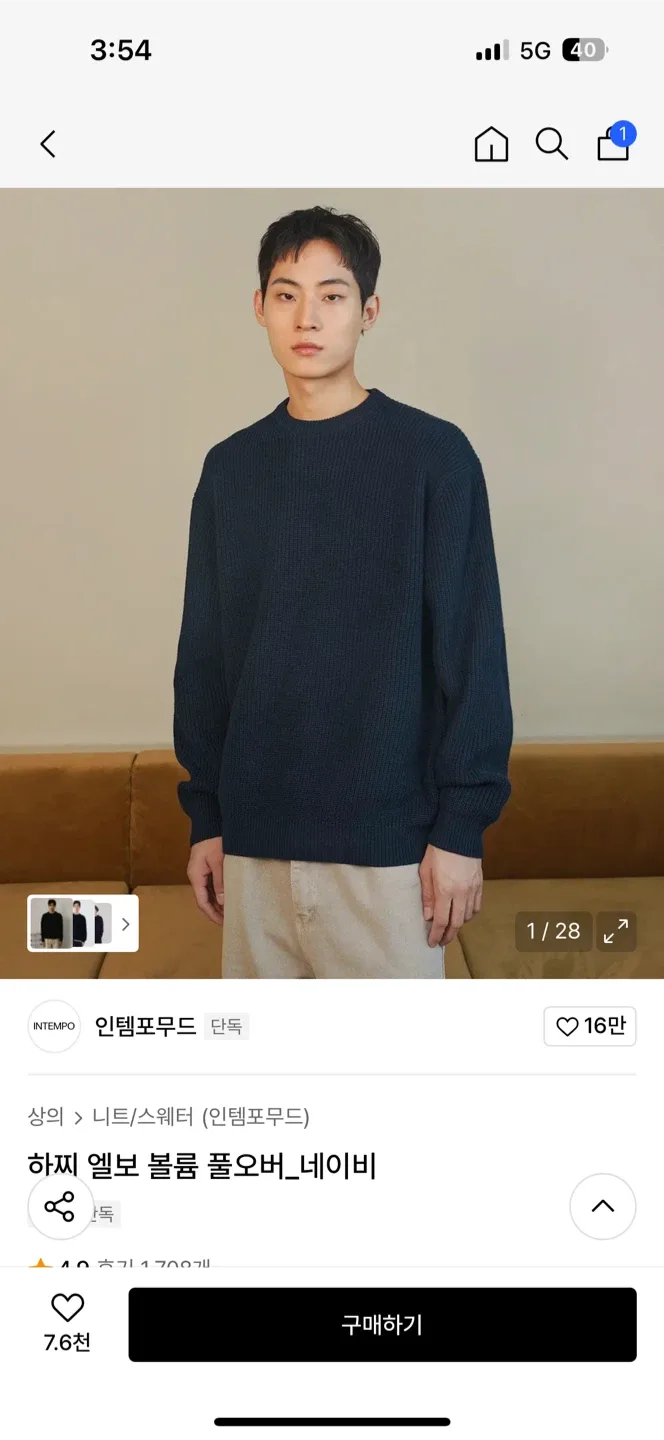Open the 상의 category breadcrumb

(x=45, y=1116)
